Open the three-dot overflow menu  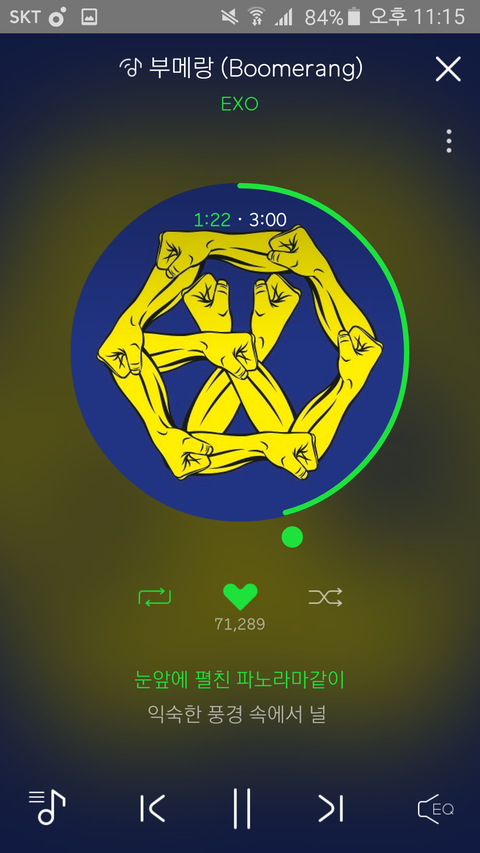(x=448, y=141)
